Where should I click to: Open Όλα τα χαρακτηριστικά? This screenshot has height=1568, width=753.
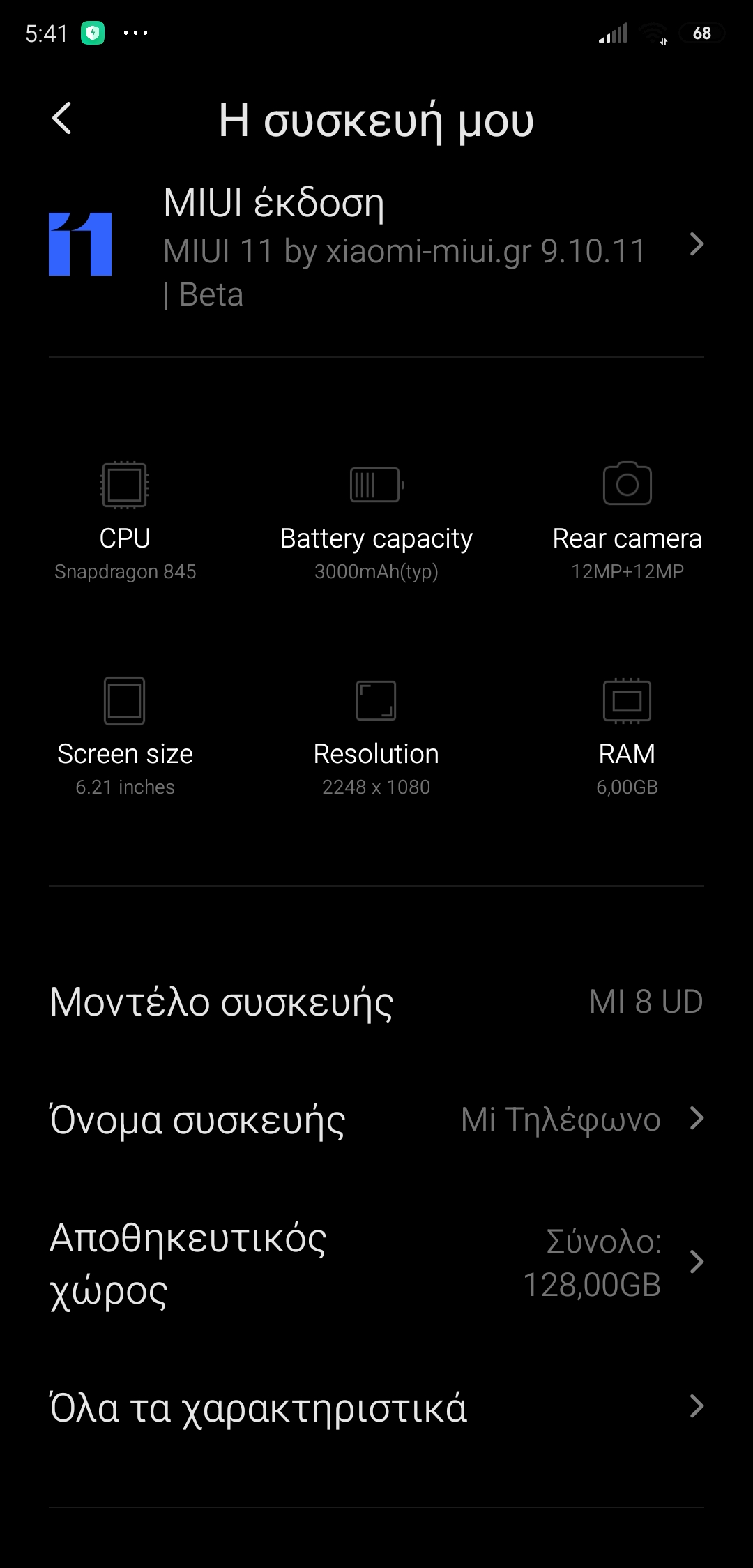pos(376,1407)
